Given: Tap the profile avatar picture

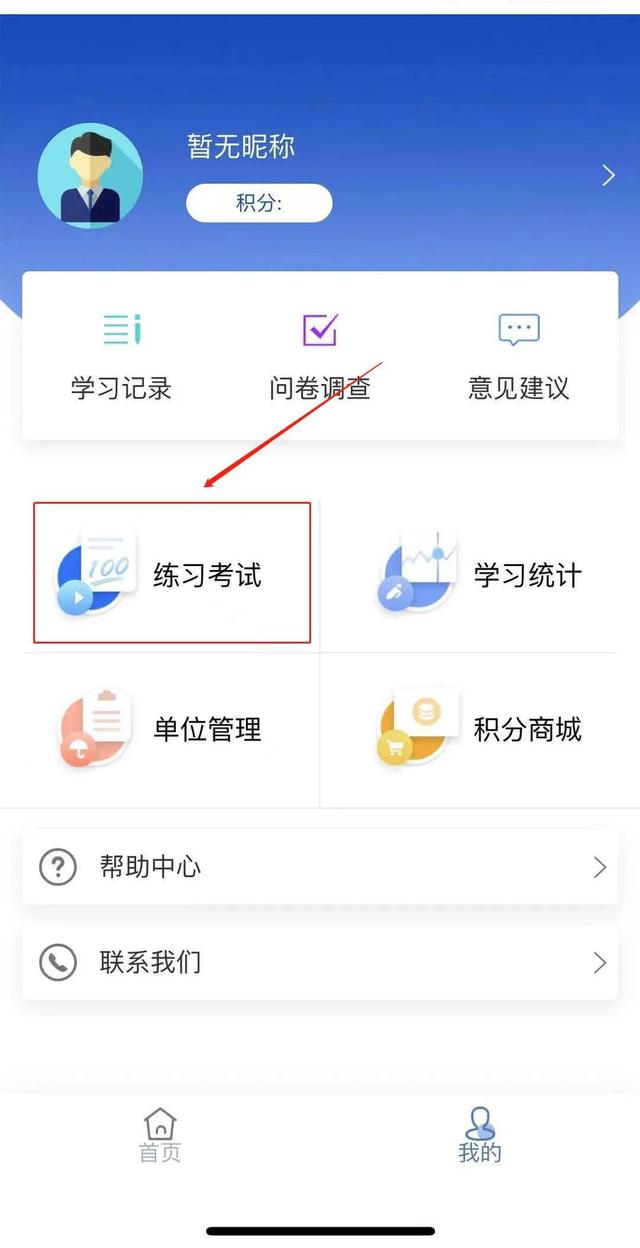Looking at the screenshot, I should click(x=90, y=176).
